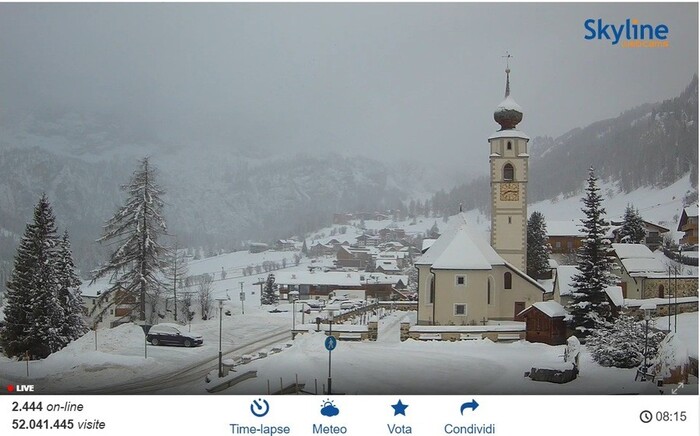Screen dimensions: 700x436
Task: Share the webcam via Condividi
Action: pyautogui.click(x=469, y=416)
